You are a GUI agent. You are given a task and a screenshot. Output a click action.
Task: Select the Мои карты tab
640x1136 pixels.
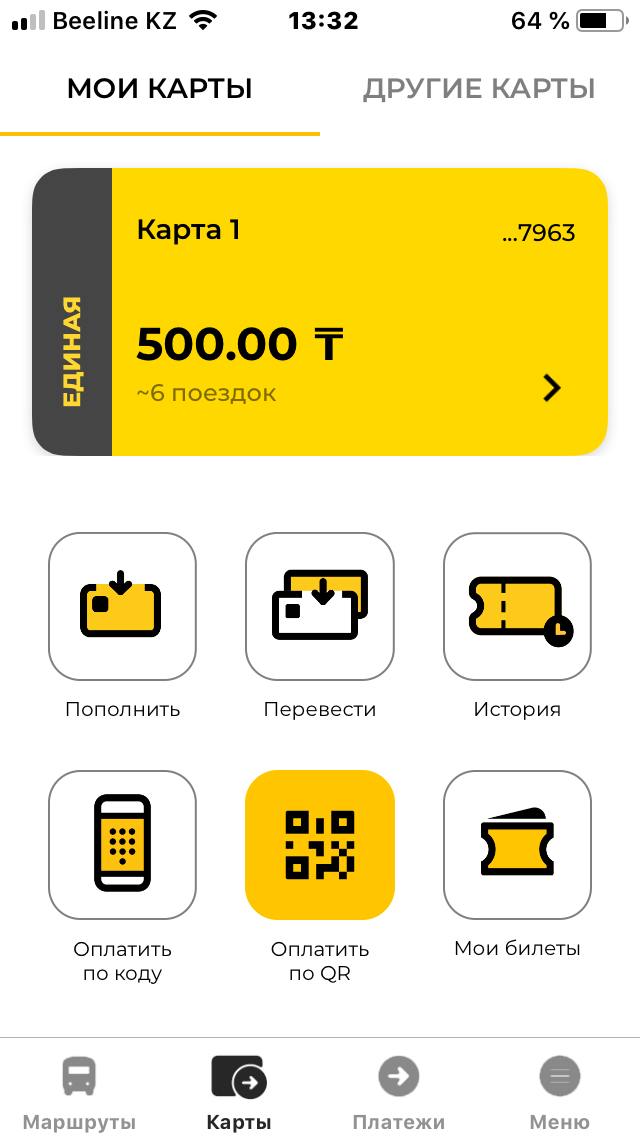click(160, 89)
